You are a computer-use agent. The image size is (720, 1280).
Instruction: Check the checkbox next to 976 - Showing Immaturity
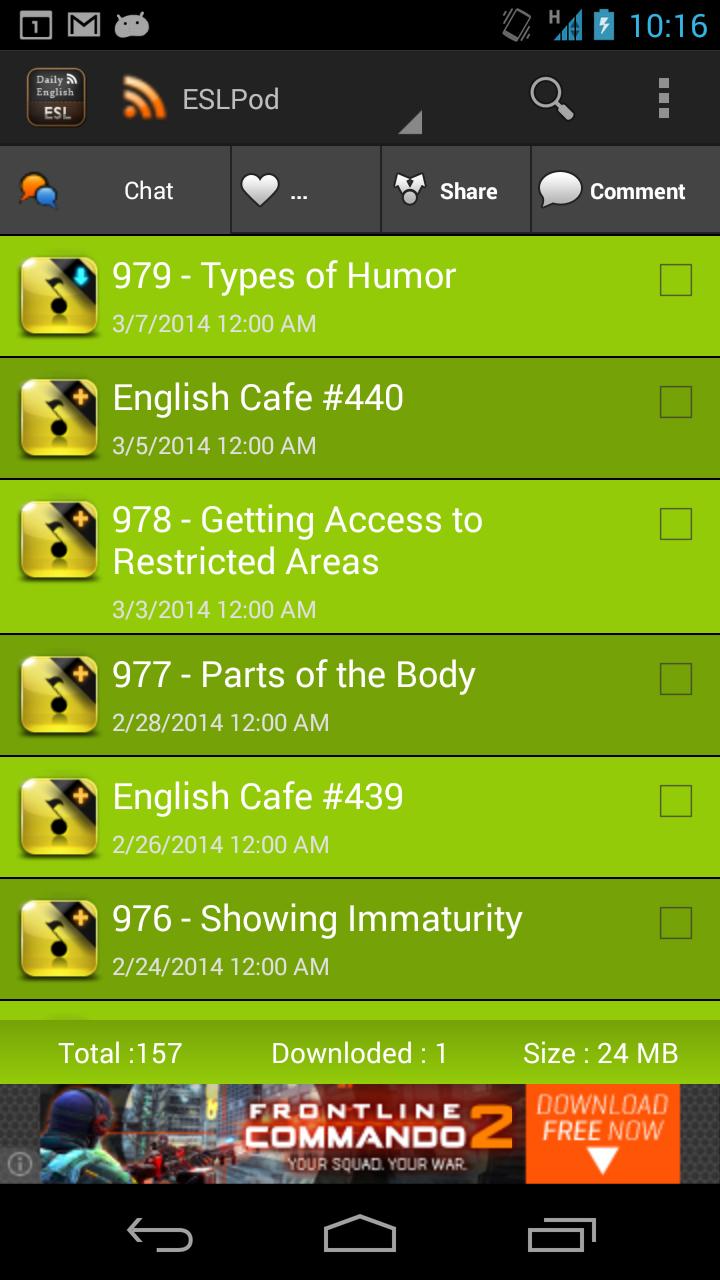point(676,925)
